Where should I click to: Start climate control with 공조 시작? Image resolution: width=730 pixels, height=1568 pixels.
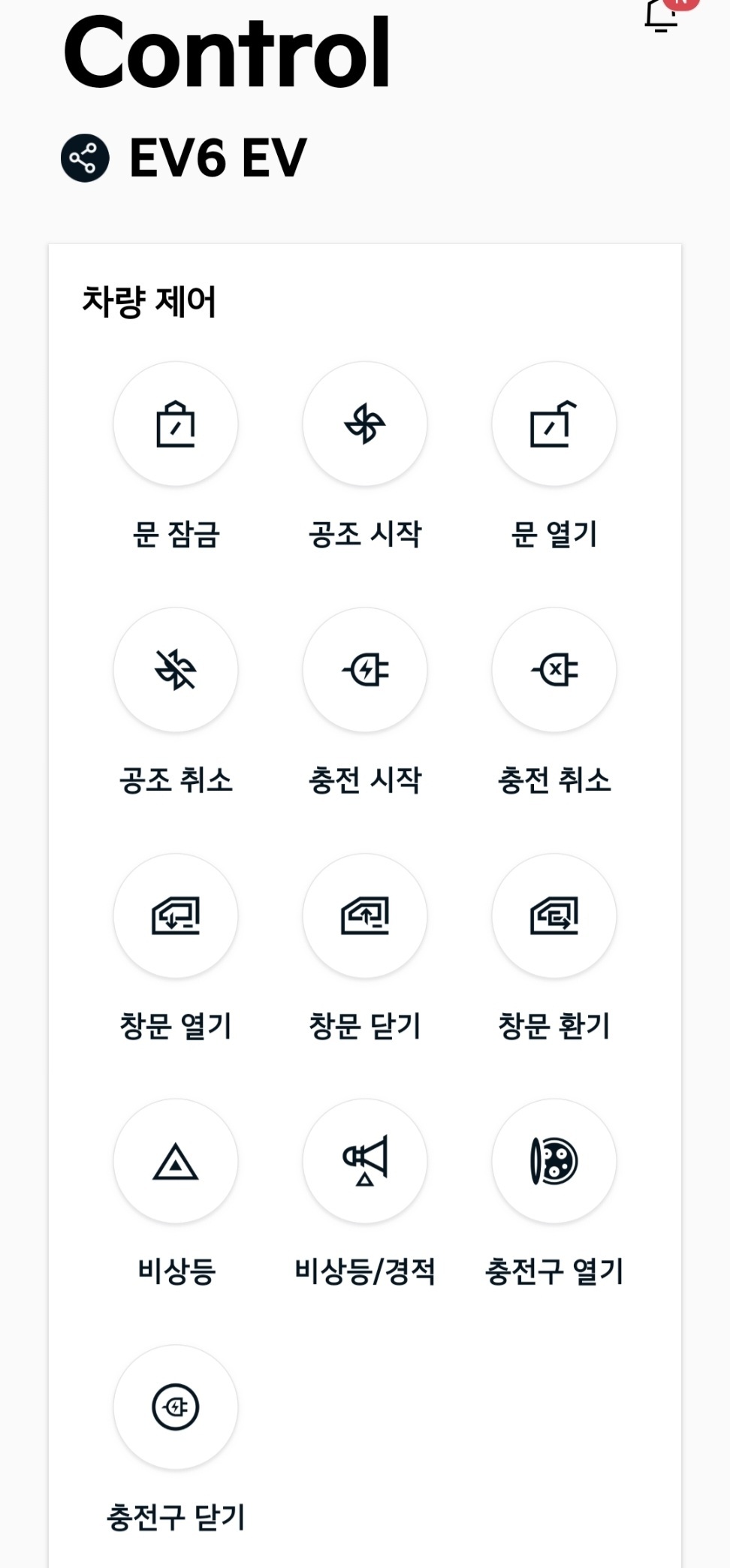(x=365, y=424)
